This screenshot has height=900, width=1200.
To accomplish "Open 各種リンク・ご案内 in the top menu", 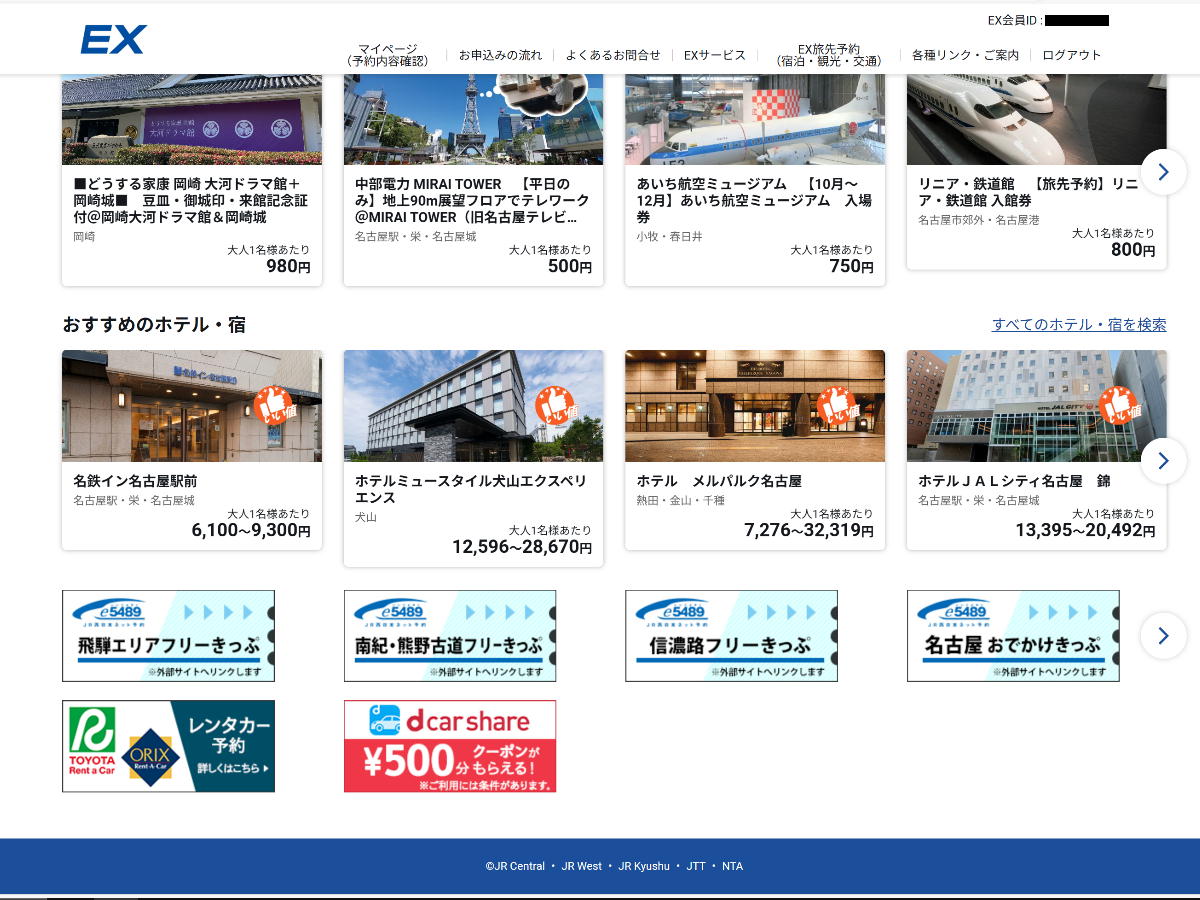I will pyautogui.click(x=965, y=55).
